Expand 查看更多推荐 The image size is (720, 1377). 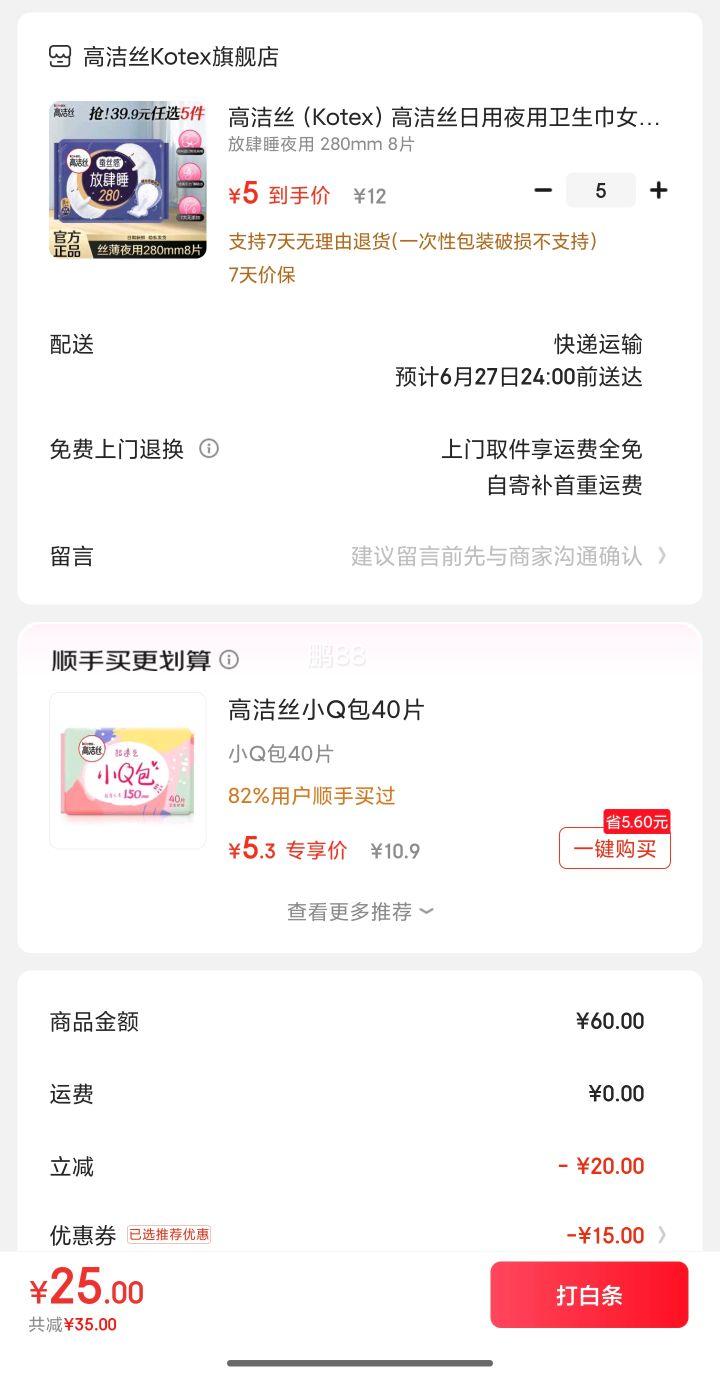360,912
